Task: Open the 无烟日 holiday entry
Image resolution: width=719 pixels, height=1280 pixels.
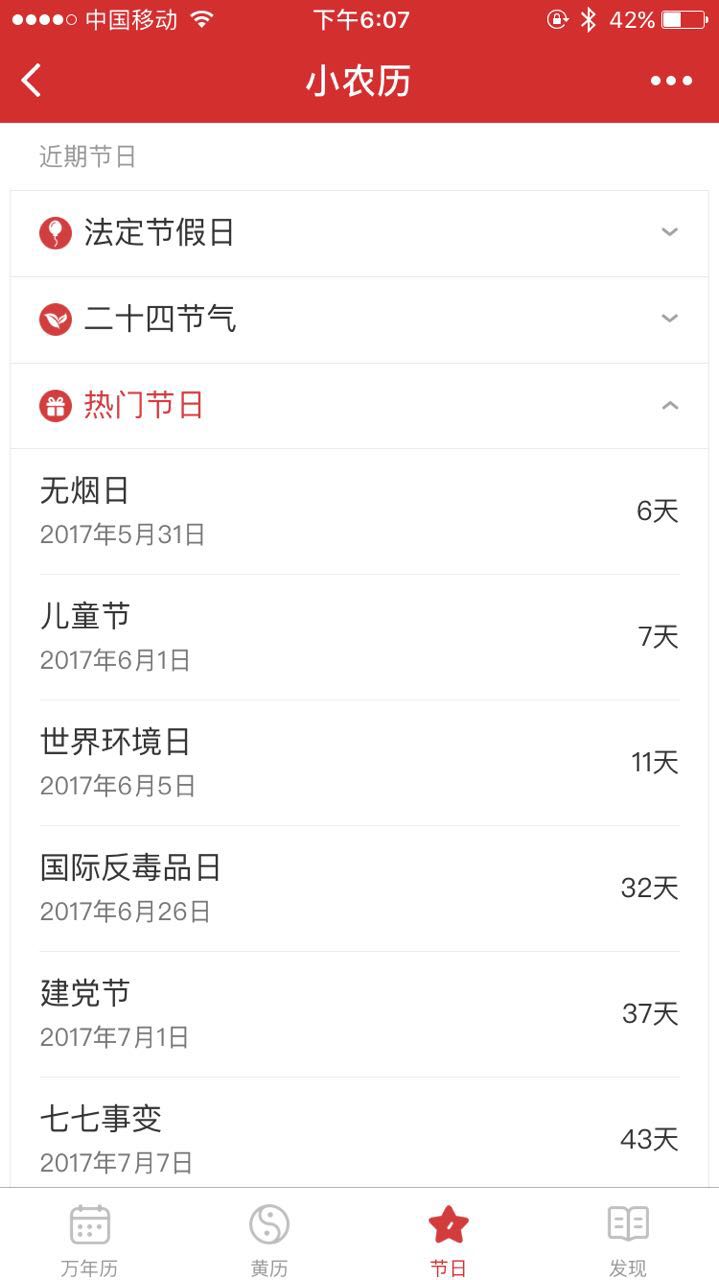Action: 359,511
